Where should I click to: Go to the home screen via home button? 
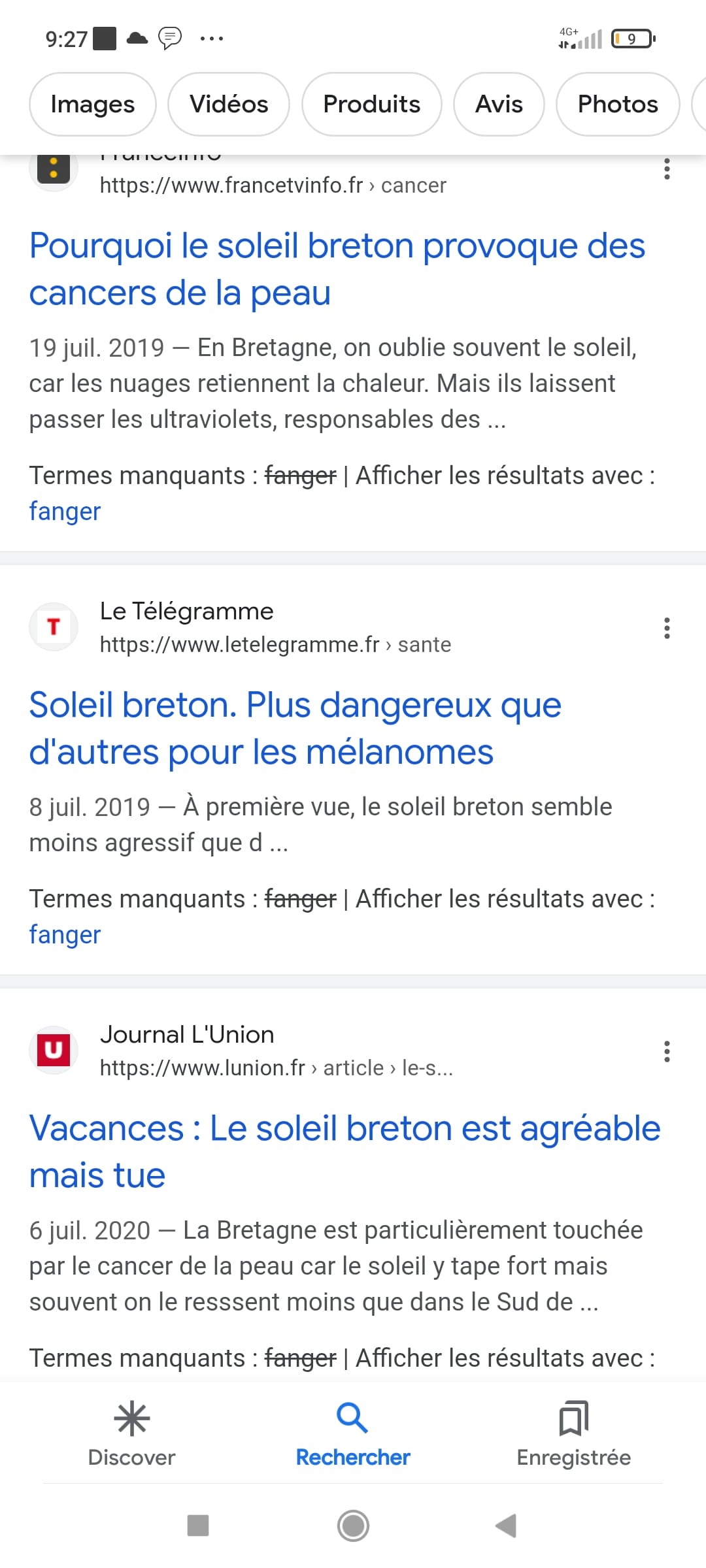(353, 1526)
